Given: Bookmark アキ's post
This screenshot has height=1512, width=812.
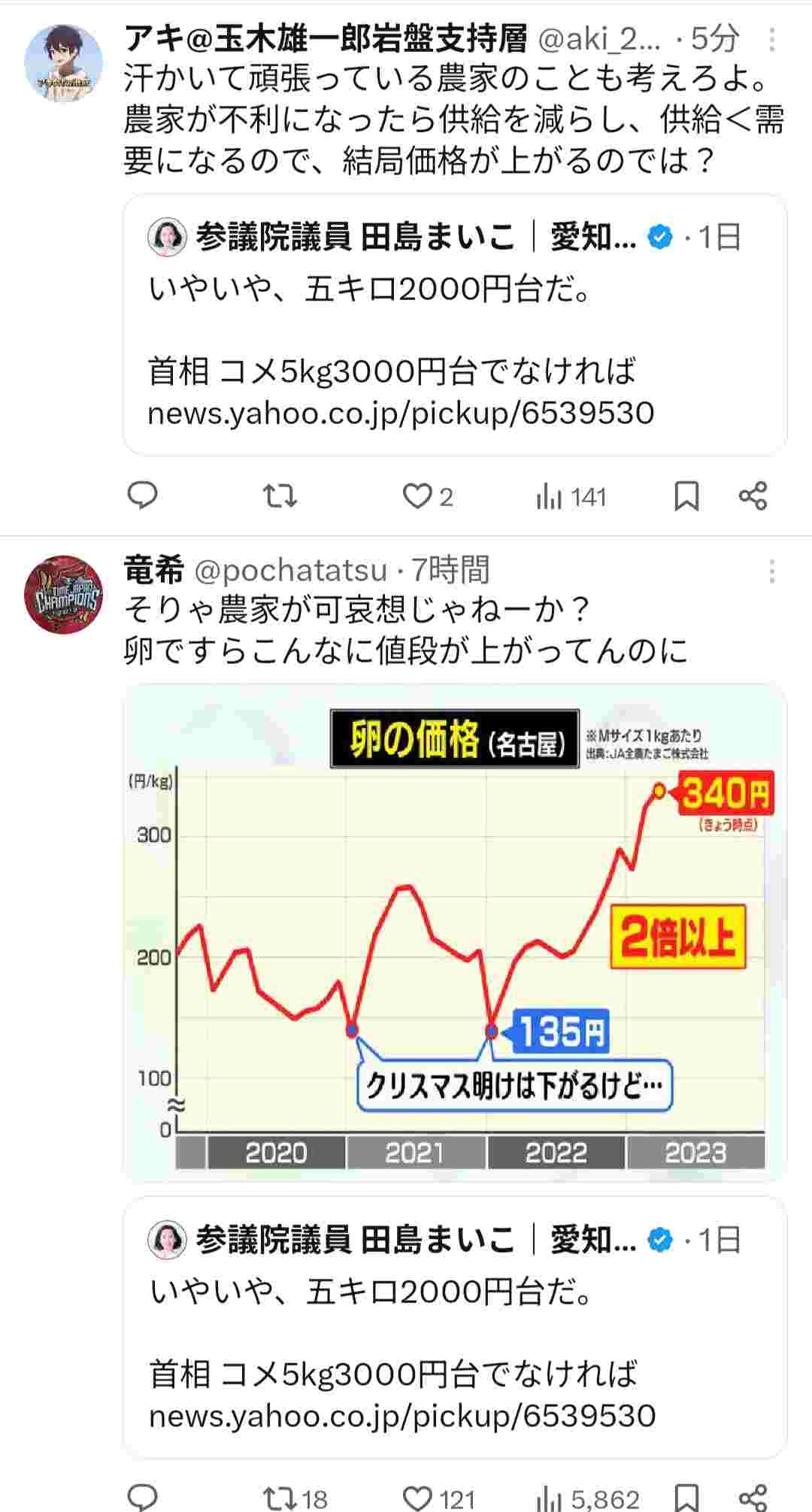Looking at the screenshot, I should (686, 496).
